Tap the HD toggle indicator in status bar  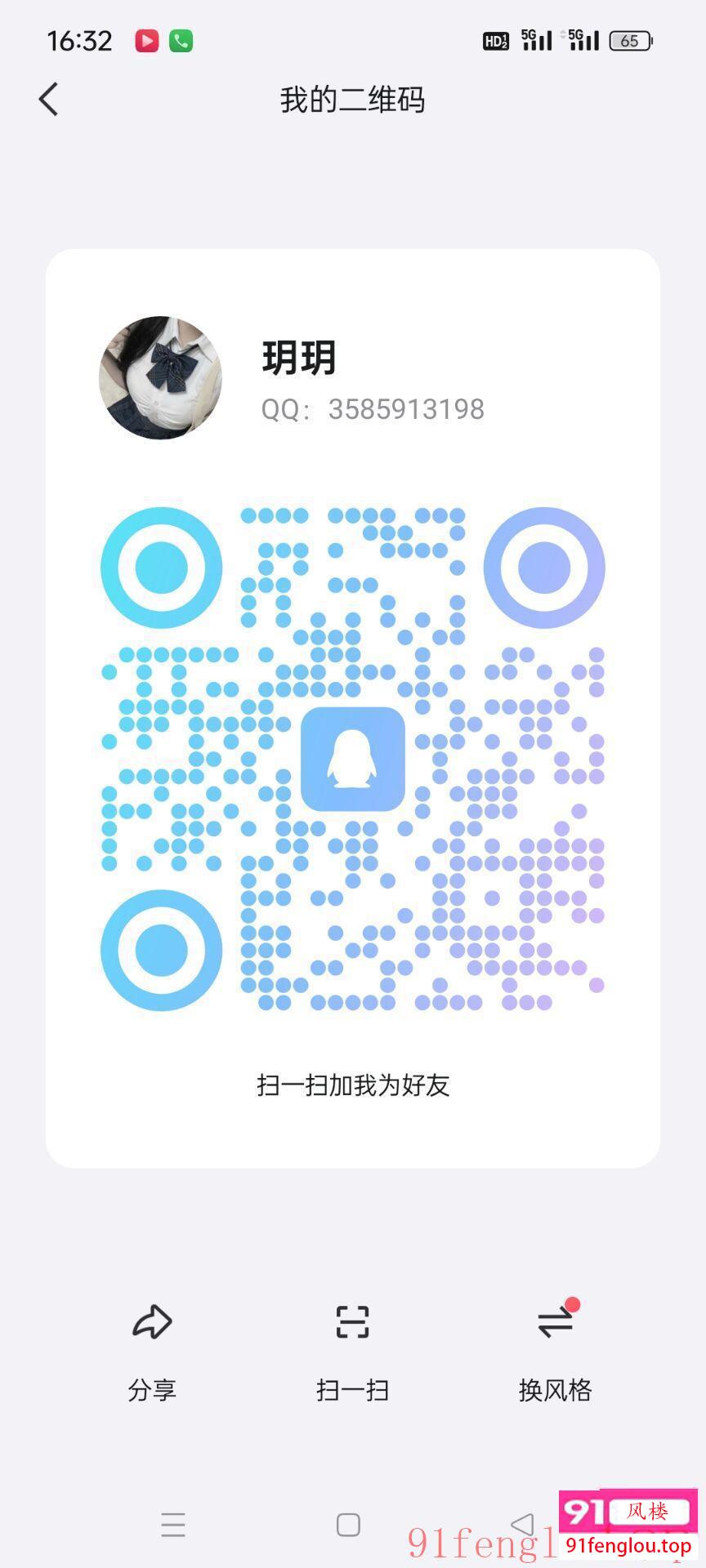coord(496,40)
